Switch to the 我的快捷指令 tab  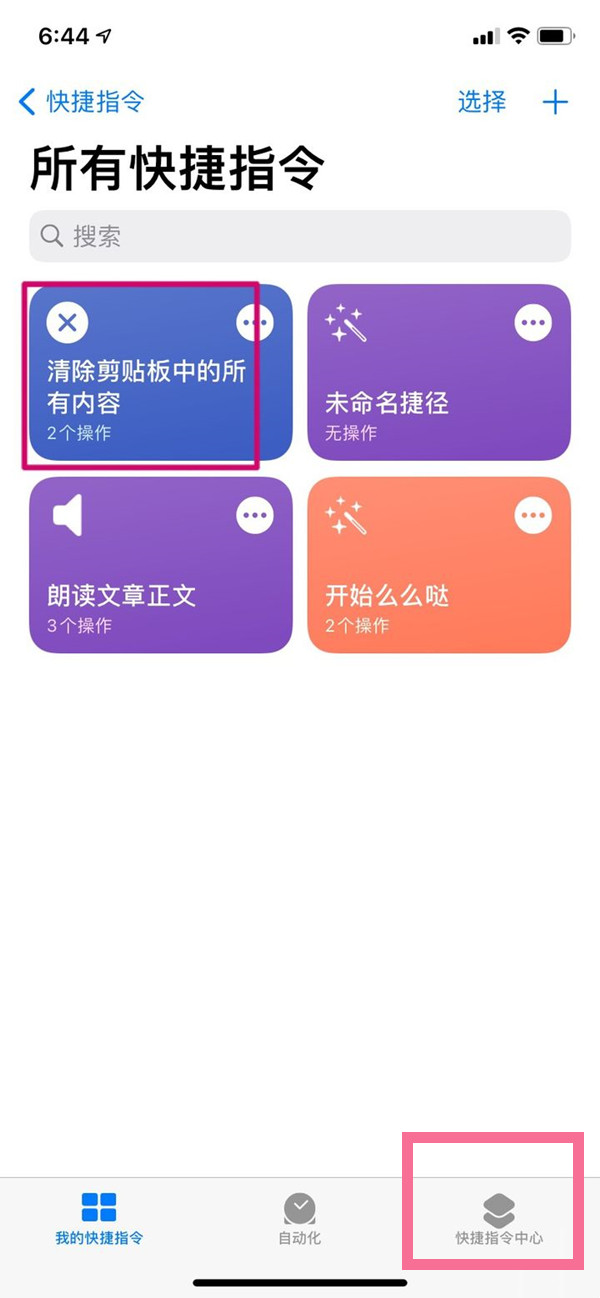click(x=99, y=1218)
